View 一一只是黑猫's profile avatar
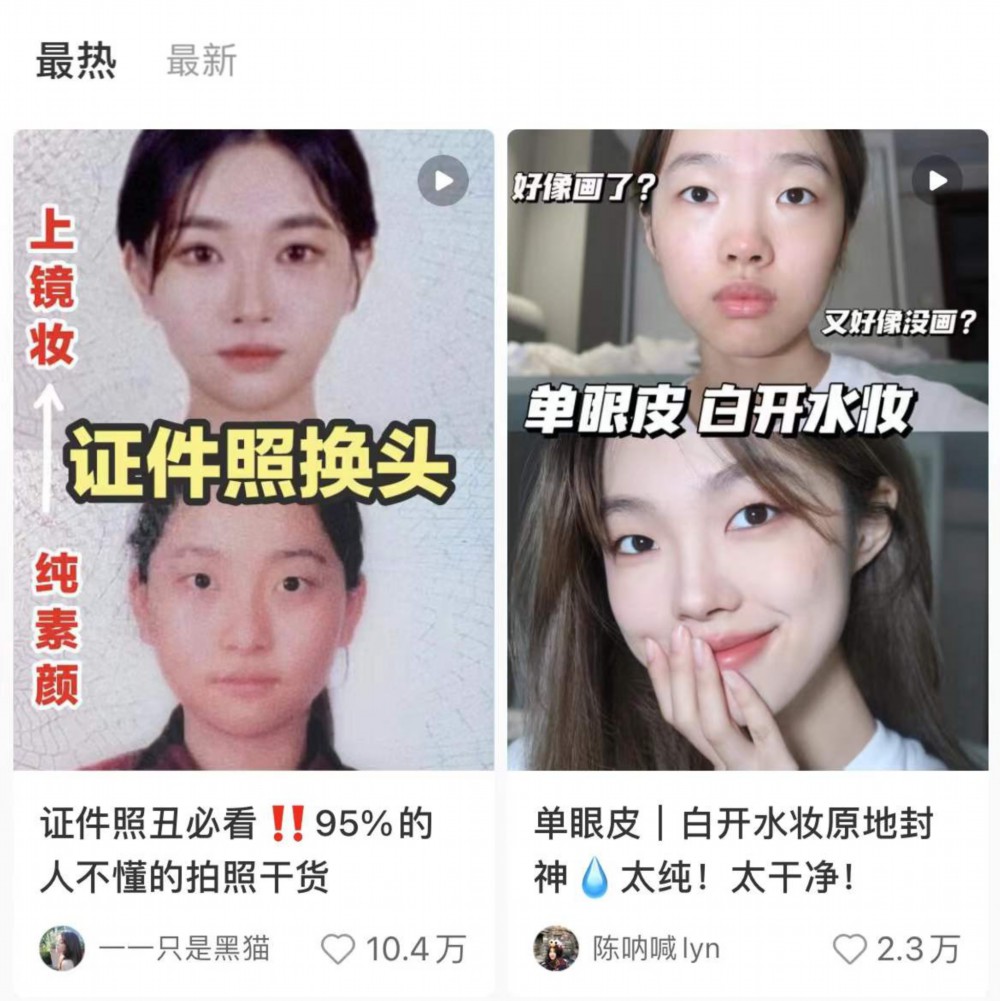Screen dimensions: 1000x1001 [62, 948]
